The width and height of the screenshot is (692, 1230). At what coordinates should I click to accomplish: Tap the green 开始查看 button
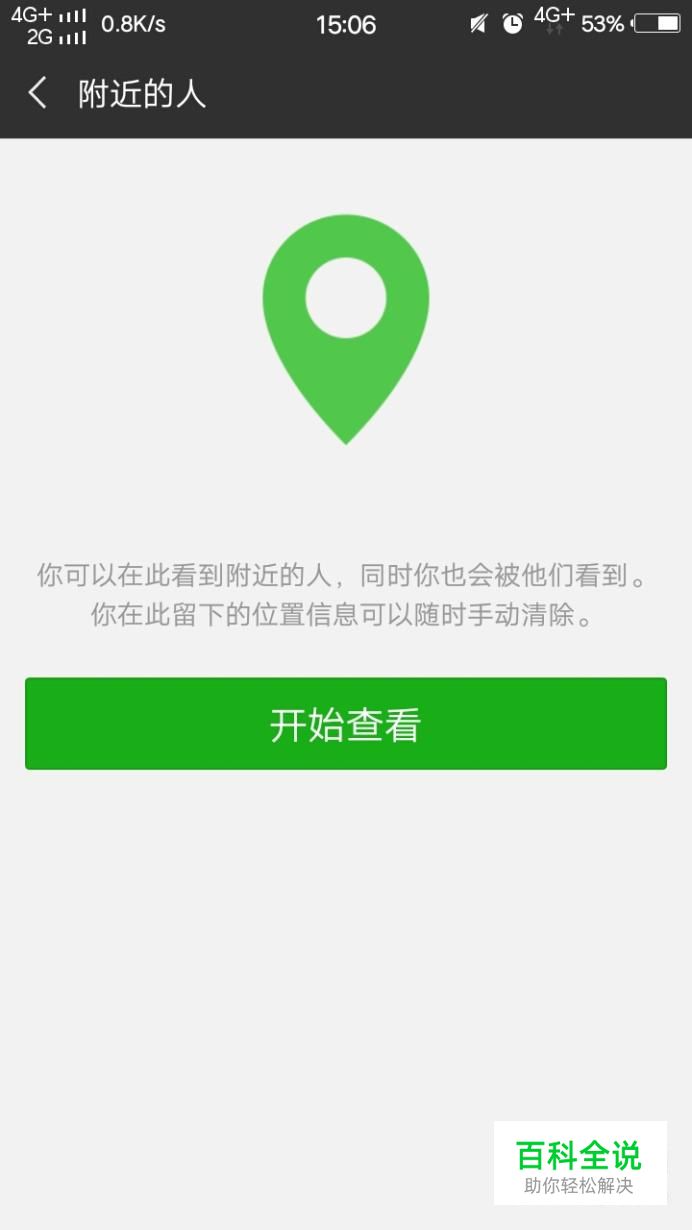(x=346, y=724)
